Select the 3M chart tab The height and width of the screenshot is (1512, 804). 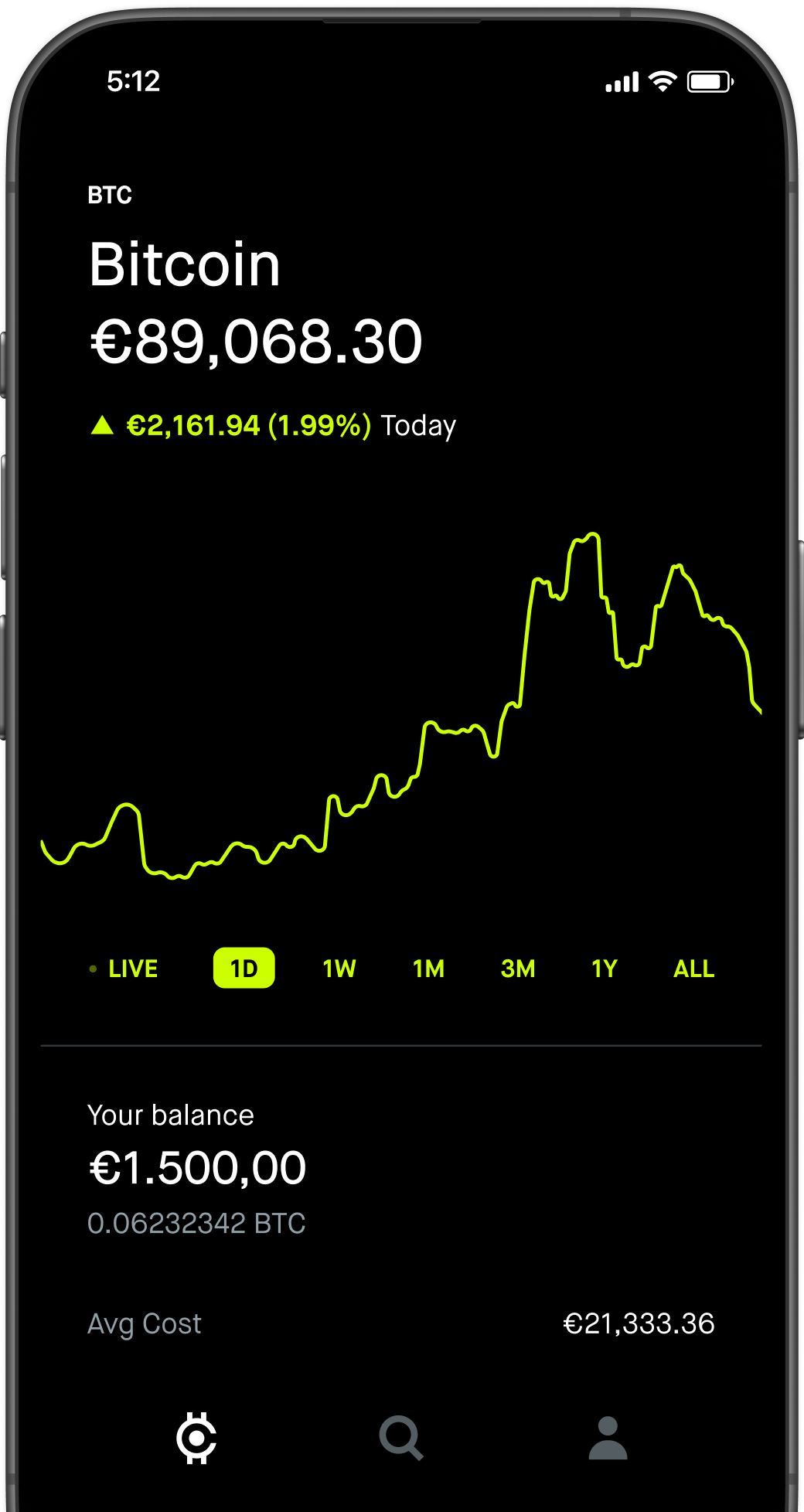click(517, 967)
